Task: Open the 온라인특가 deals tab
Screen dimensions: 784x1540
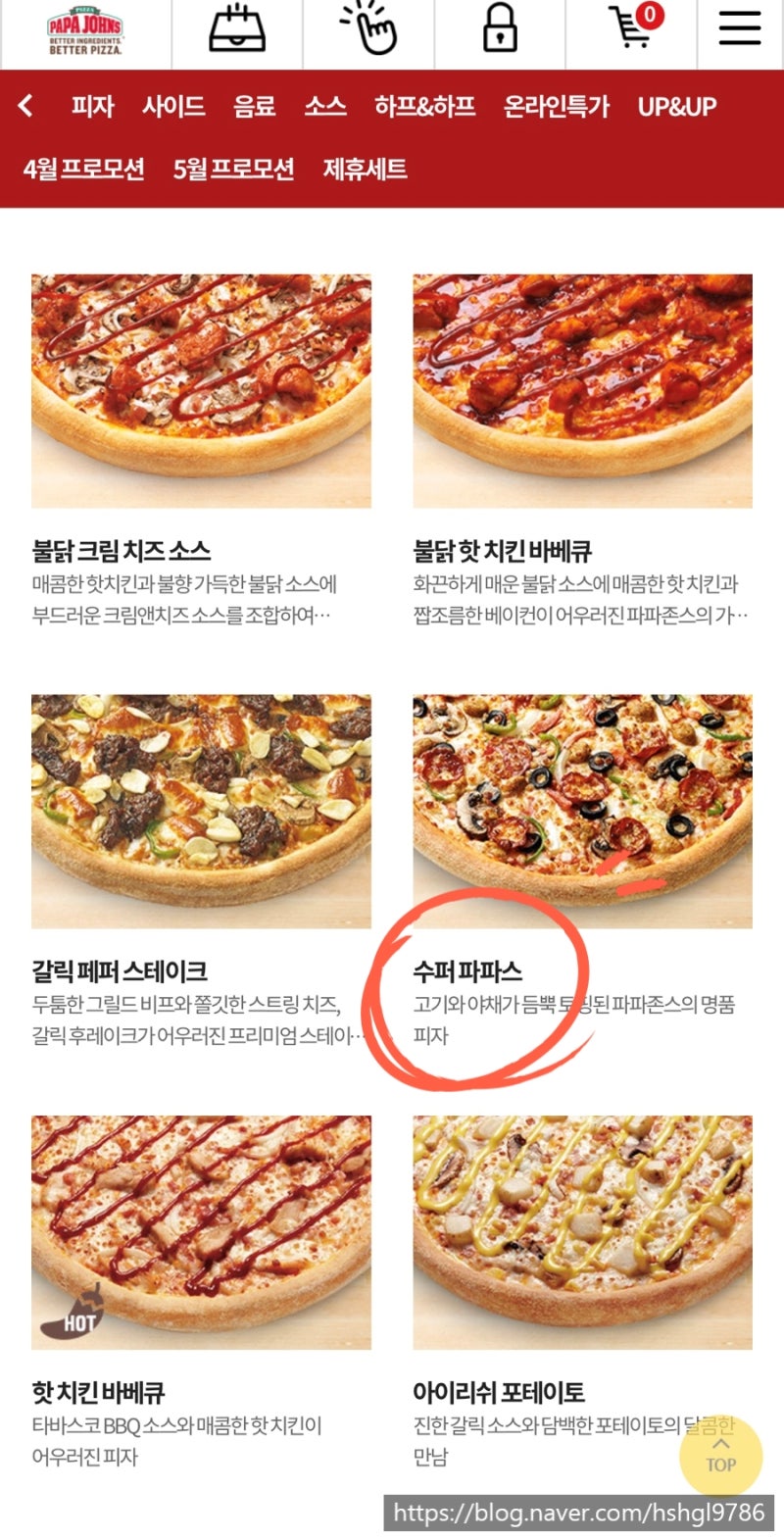Action: tap(558, 108)
